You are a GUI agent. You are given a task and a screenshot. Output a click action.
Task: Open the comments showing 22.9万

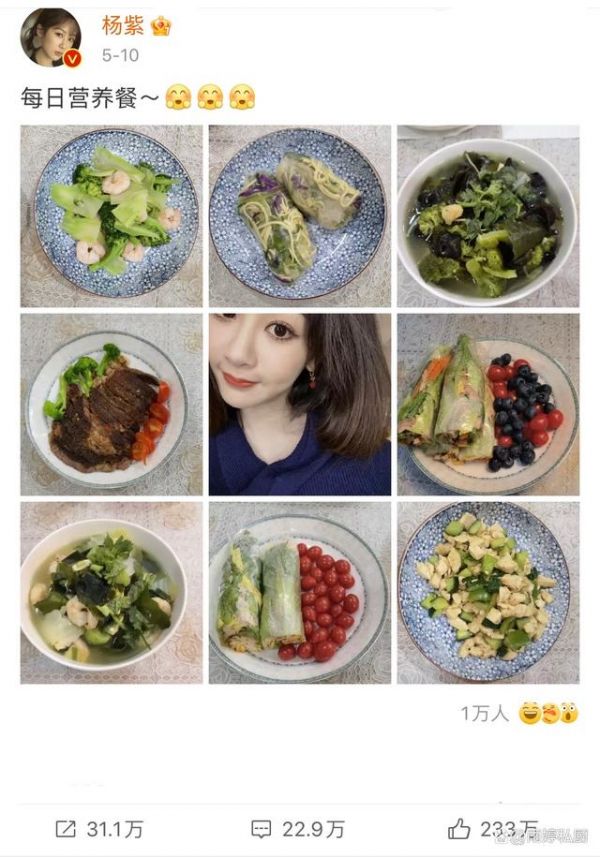coord(297,829)
